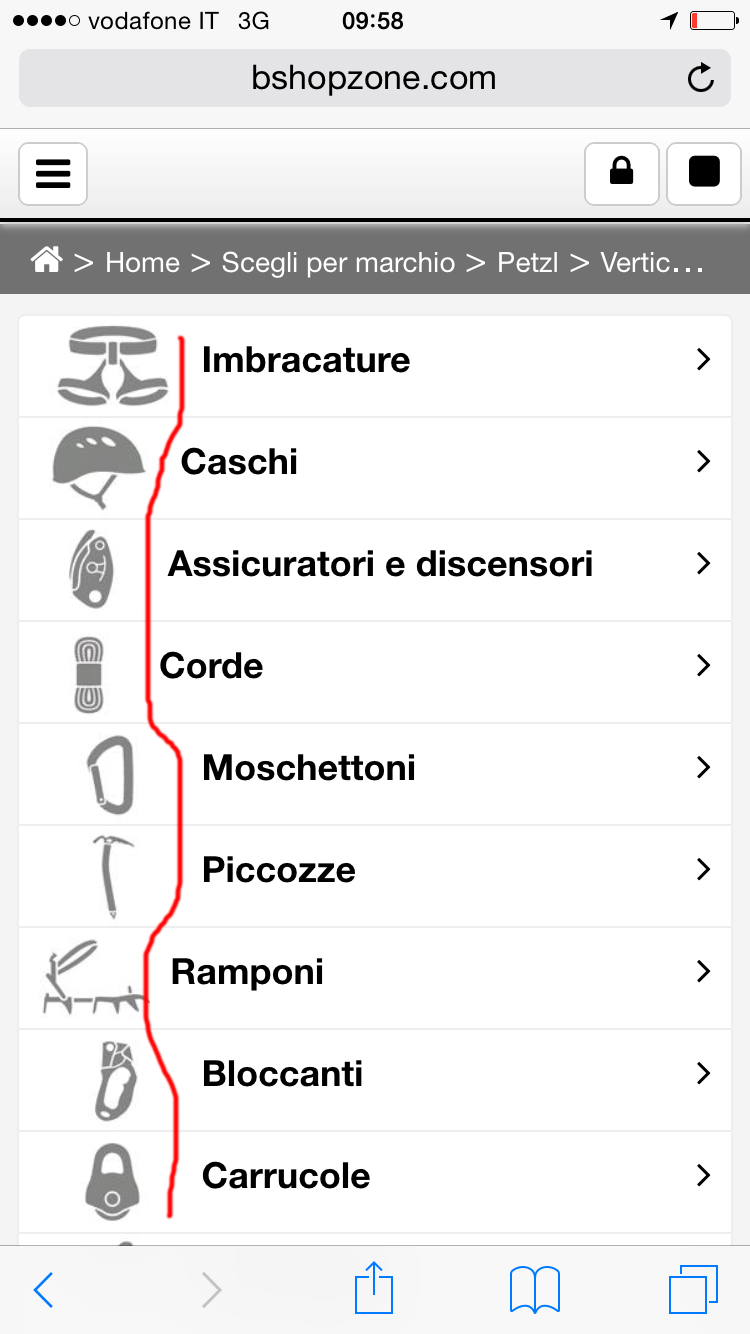Open the Petzl breadcrumb link

(527, 263)
